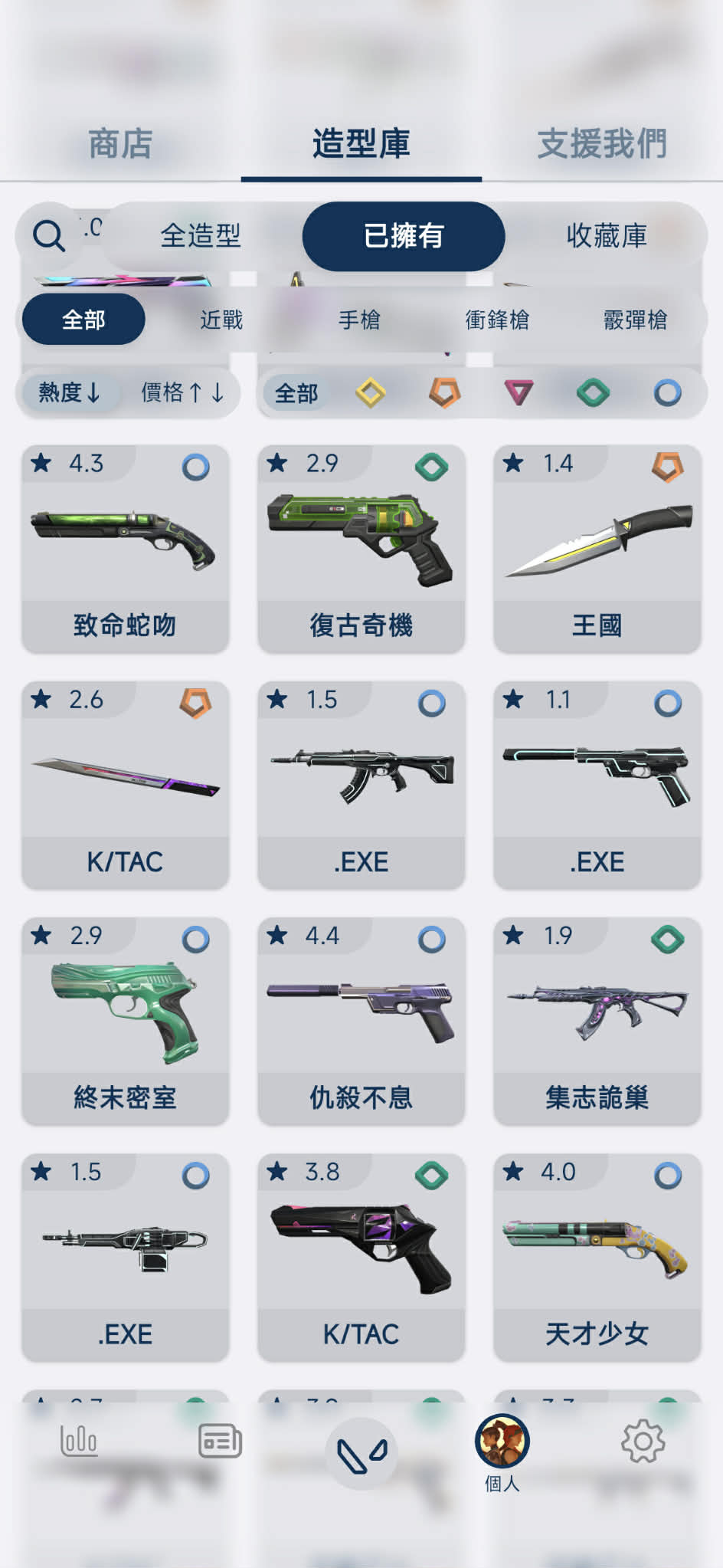Open the 致命蛇吻 skin card
The image size is (723, 1568).
125,549
